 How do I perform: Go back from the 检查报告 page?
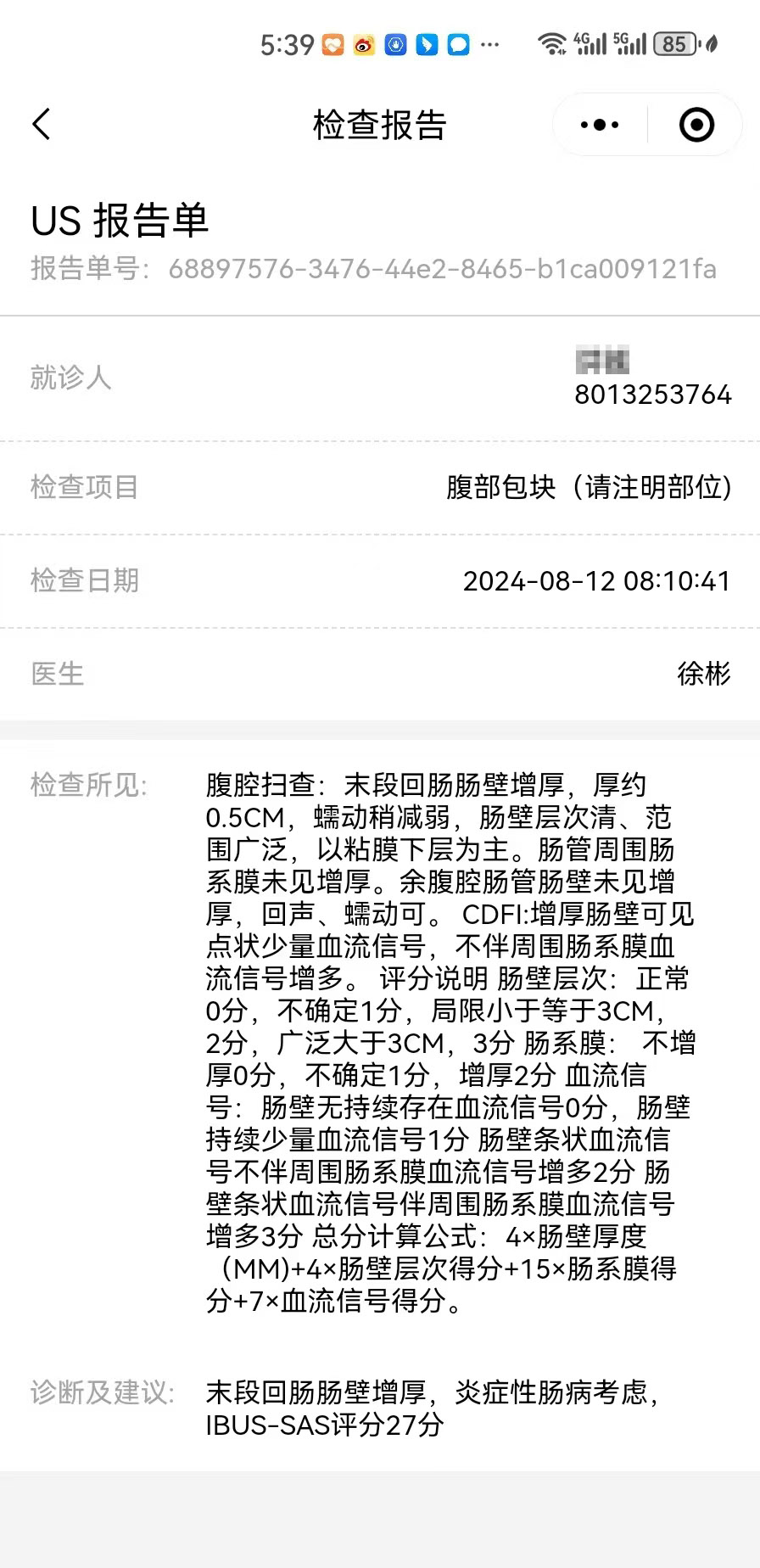42,125
